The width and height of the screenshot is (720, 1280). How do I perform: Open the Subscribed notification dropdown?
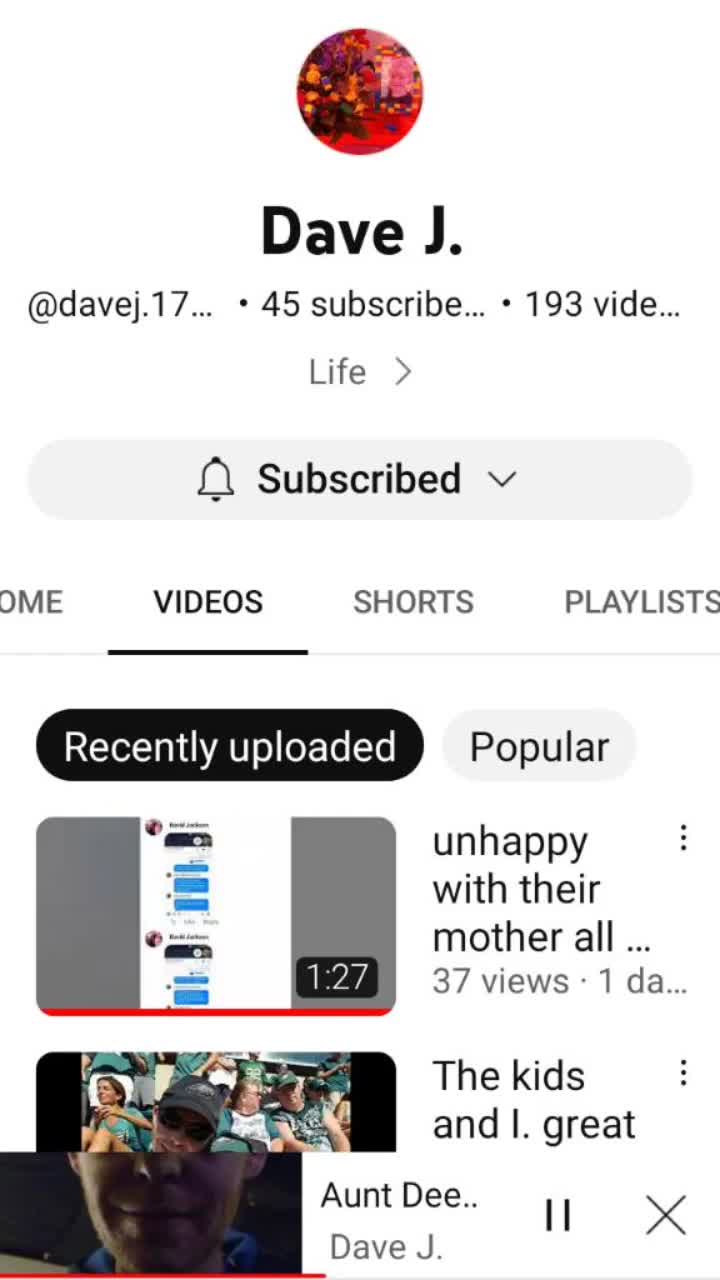pyautogui.click(x=359, y=479)
